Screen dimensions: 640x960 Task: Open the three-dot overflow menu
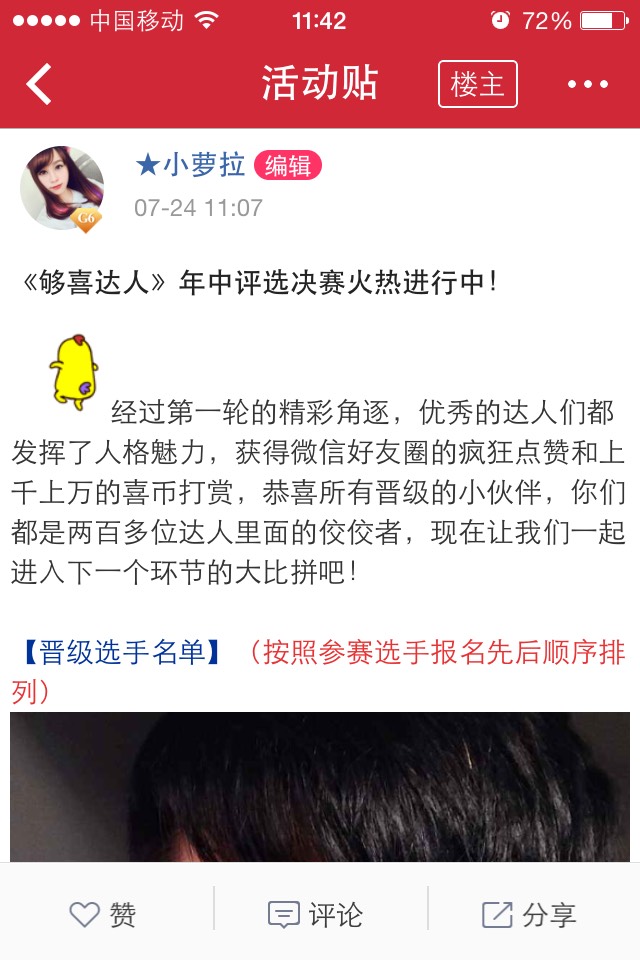pos(587,85)
